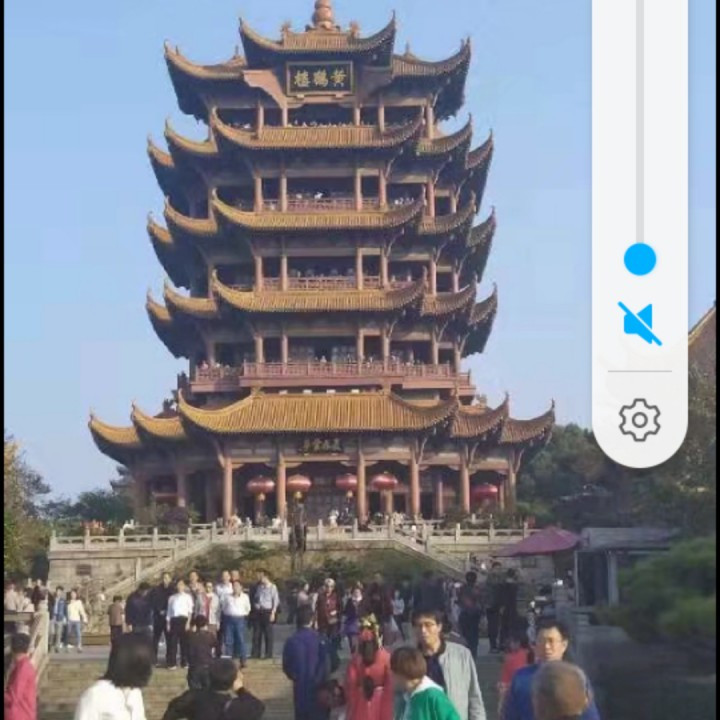This screenshot has height=720, width=720.
Task: Toggle the muted speaker icon
Action: 640,324
